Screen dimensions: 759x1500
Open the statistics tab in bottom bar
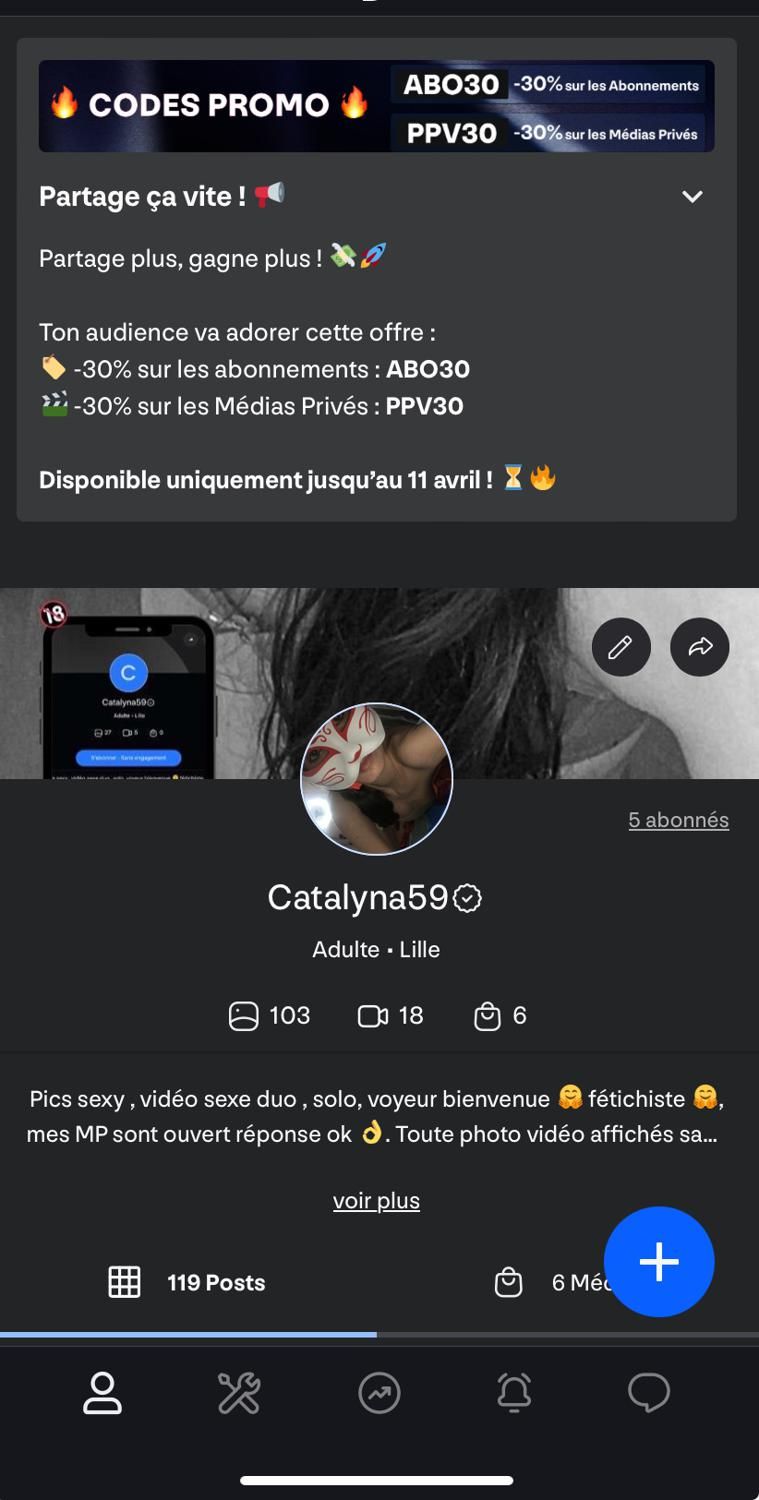(379, 1393)
